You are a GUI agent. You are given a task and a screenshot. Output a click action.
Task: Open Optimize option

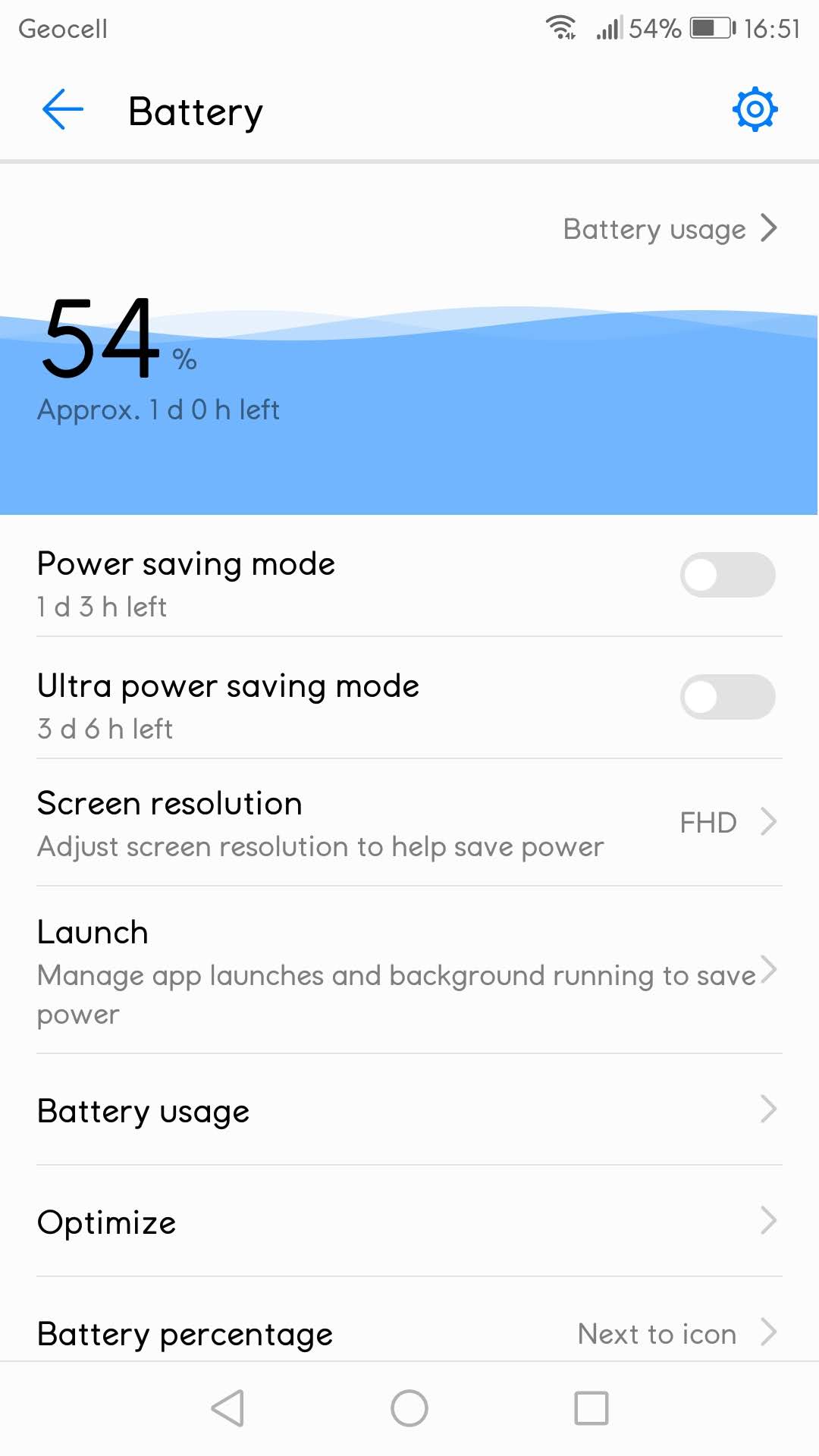click(409, 1222)
